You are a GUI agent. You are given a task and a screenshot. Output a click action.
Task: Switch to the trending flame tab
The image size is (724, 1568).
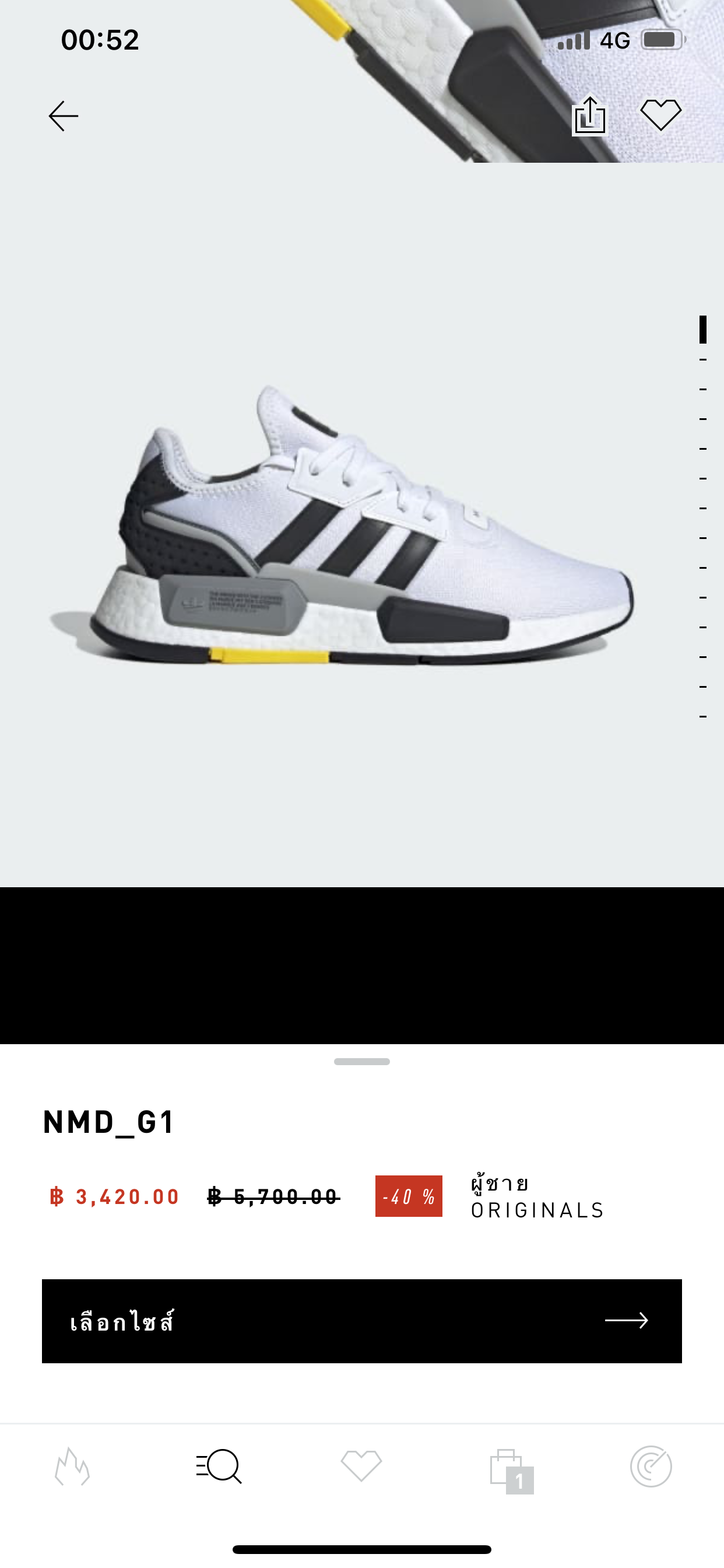pos(72,1466)
